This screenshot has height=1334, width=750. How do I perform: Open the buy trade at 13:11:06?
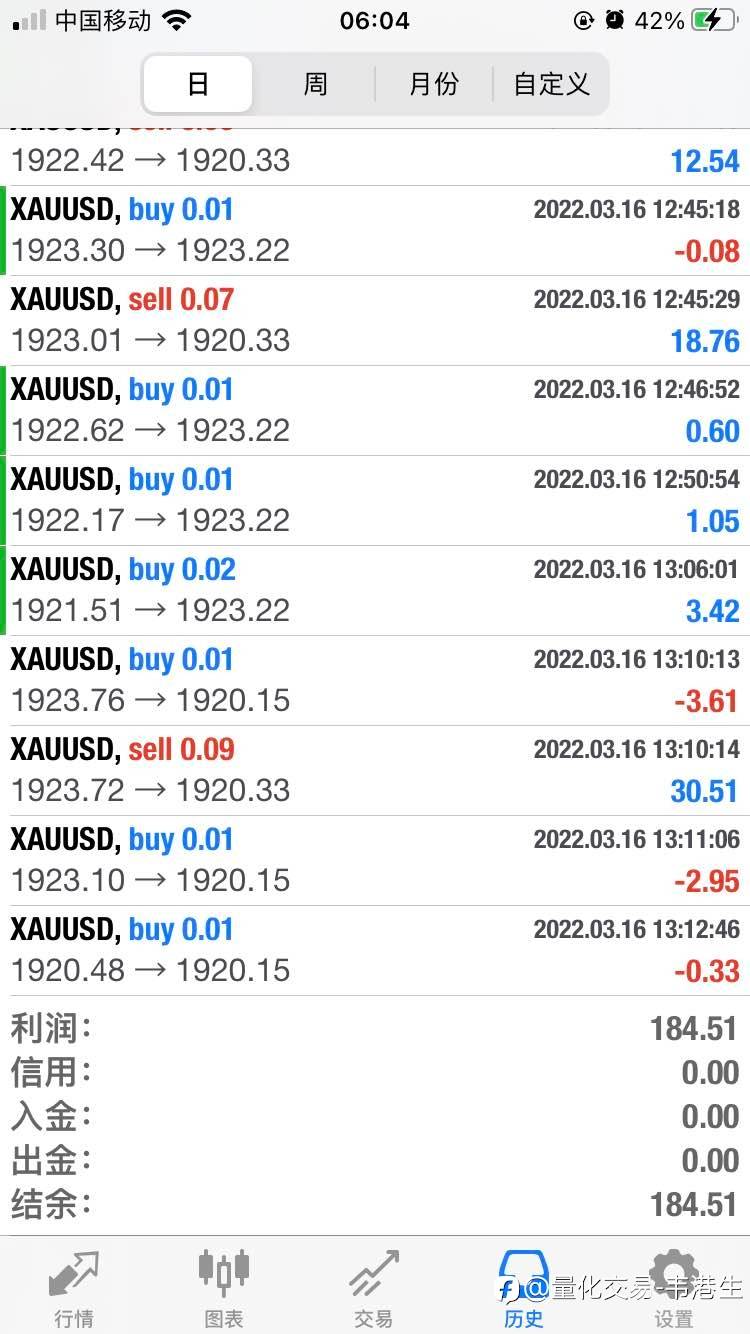(x=375, y=860)
